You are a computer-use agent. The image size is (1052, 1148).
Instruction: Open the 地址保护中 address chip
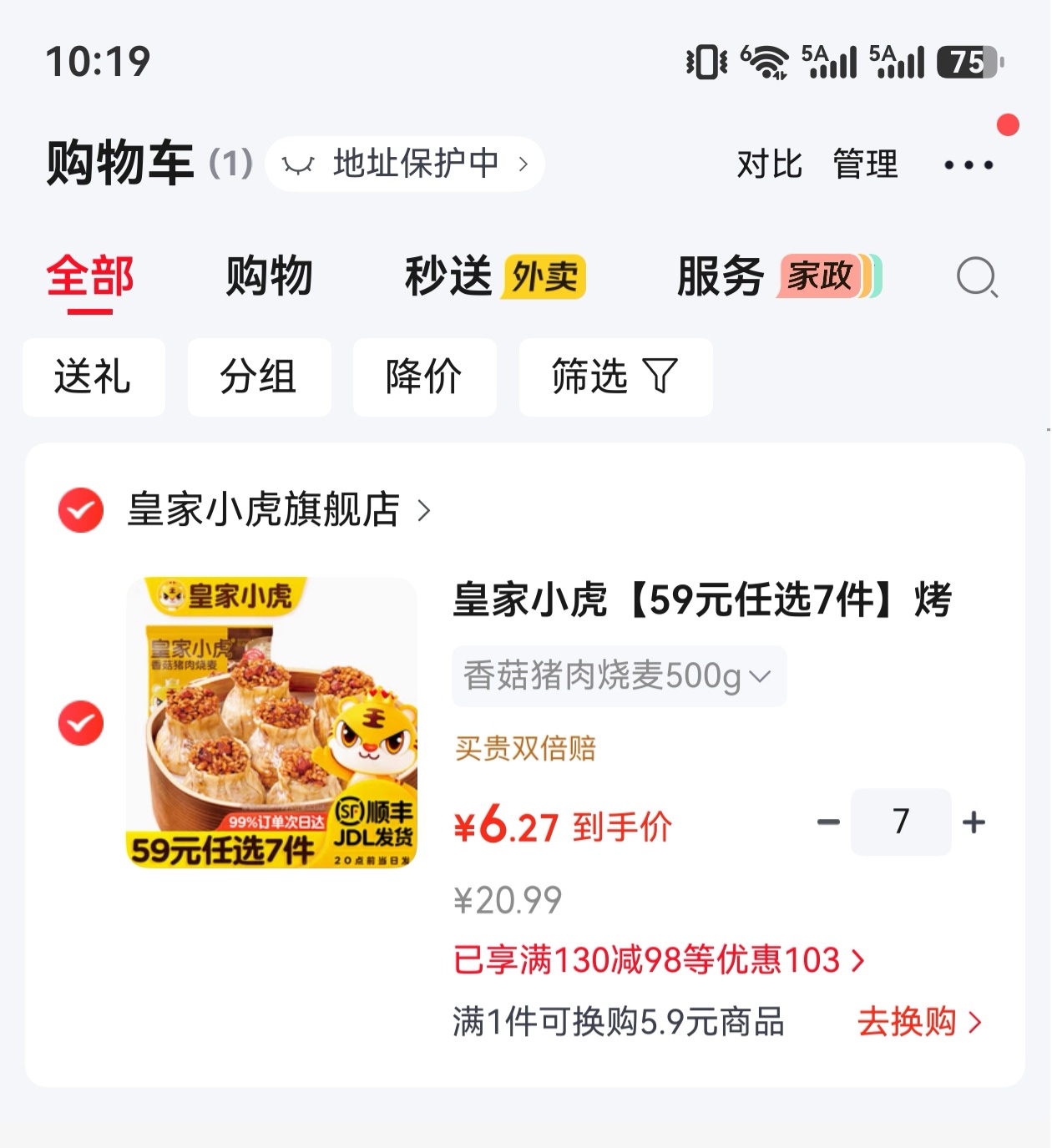pyautogui.click(x=405, y=164)
